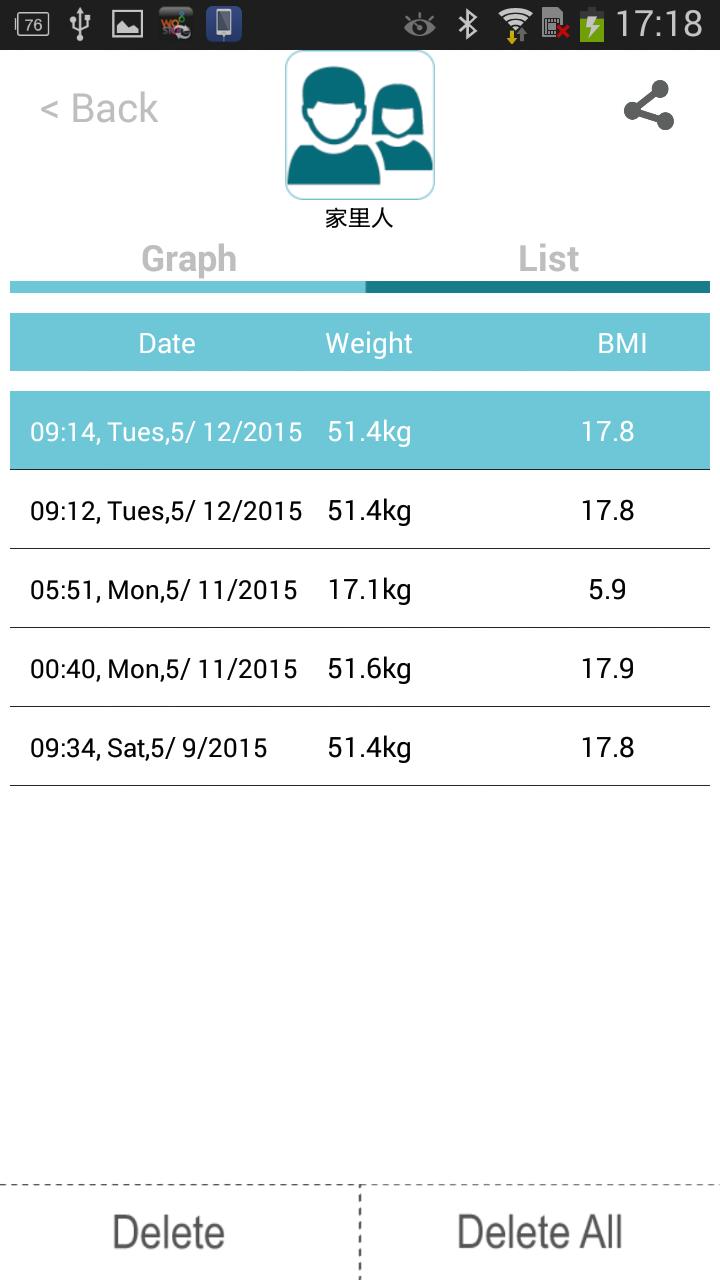This screenshot has height=1280, width=720.
Task: Switch to the Graph tab
Action: 188,258
